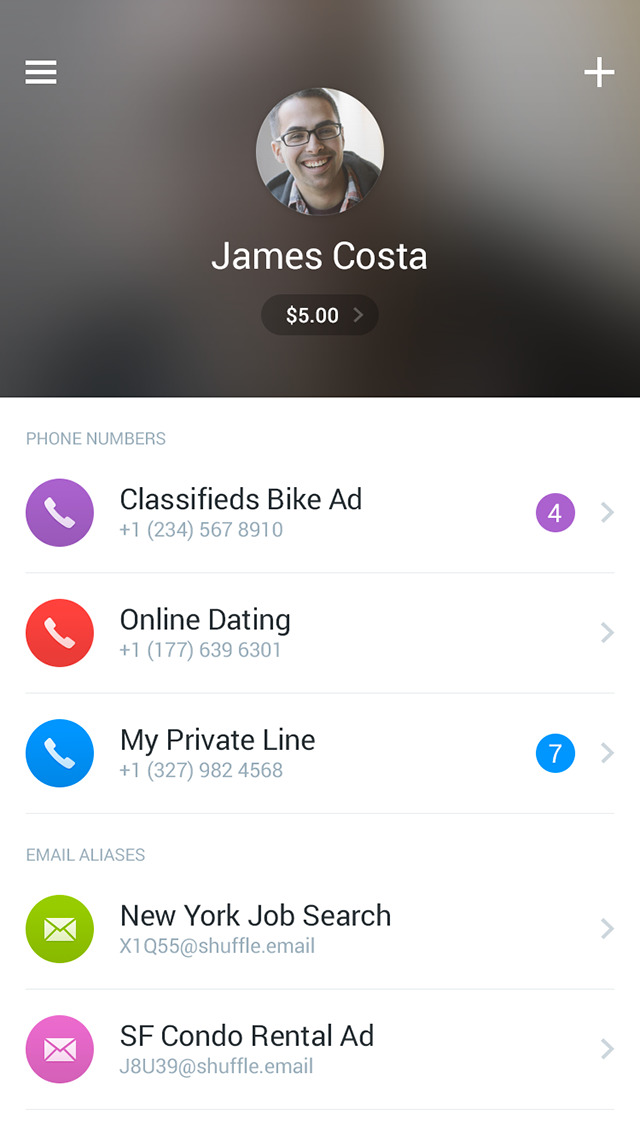640x1136 pixels.
Task: Open the $5.00 balance button
Action: point(320,315)
